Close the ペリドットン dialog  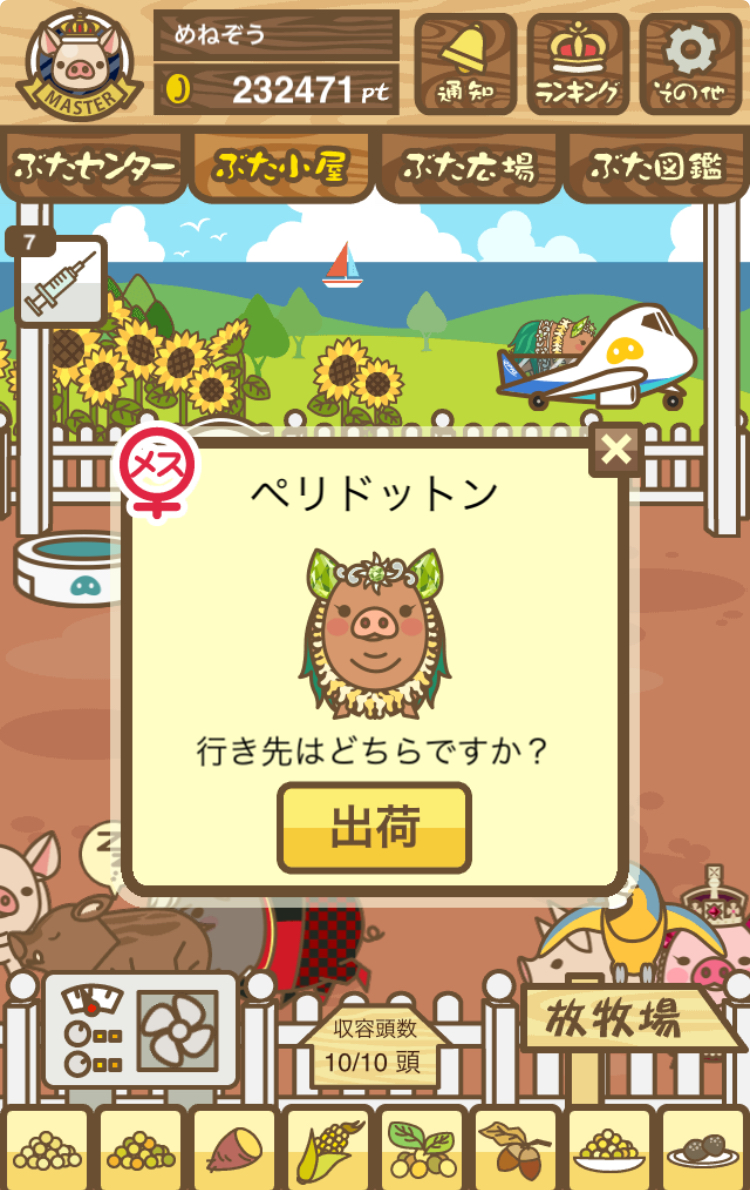tap(616, 450)
